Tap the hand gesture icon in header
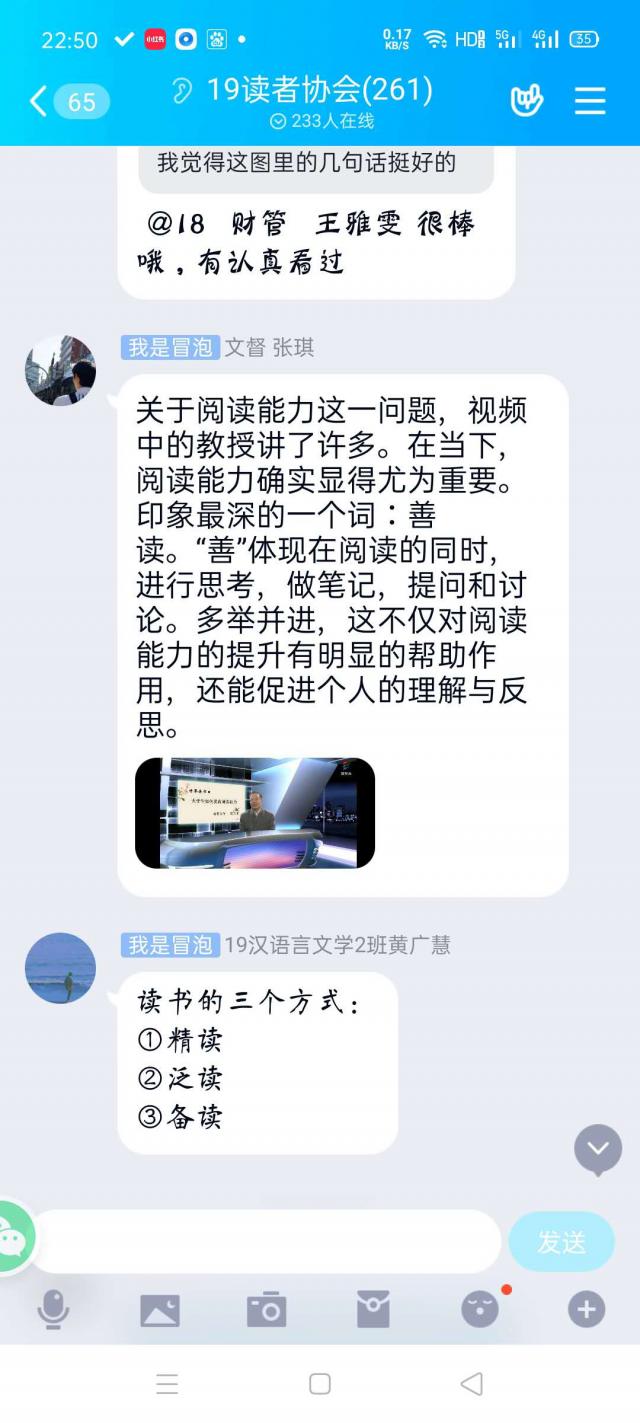Screen dimensions: 640x1423 [527, 101]
